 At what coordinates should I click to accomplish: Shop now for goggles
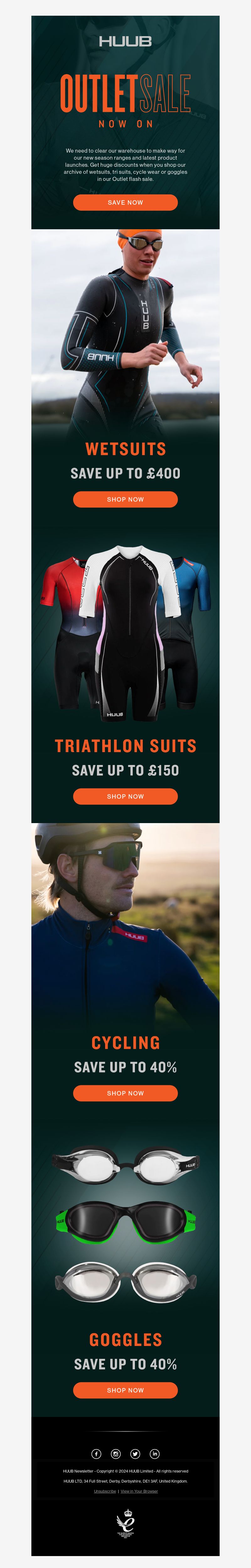(125, 1390)
